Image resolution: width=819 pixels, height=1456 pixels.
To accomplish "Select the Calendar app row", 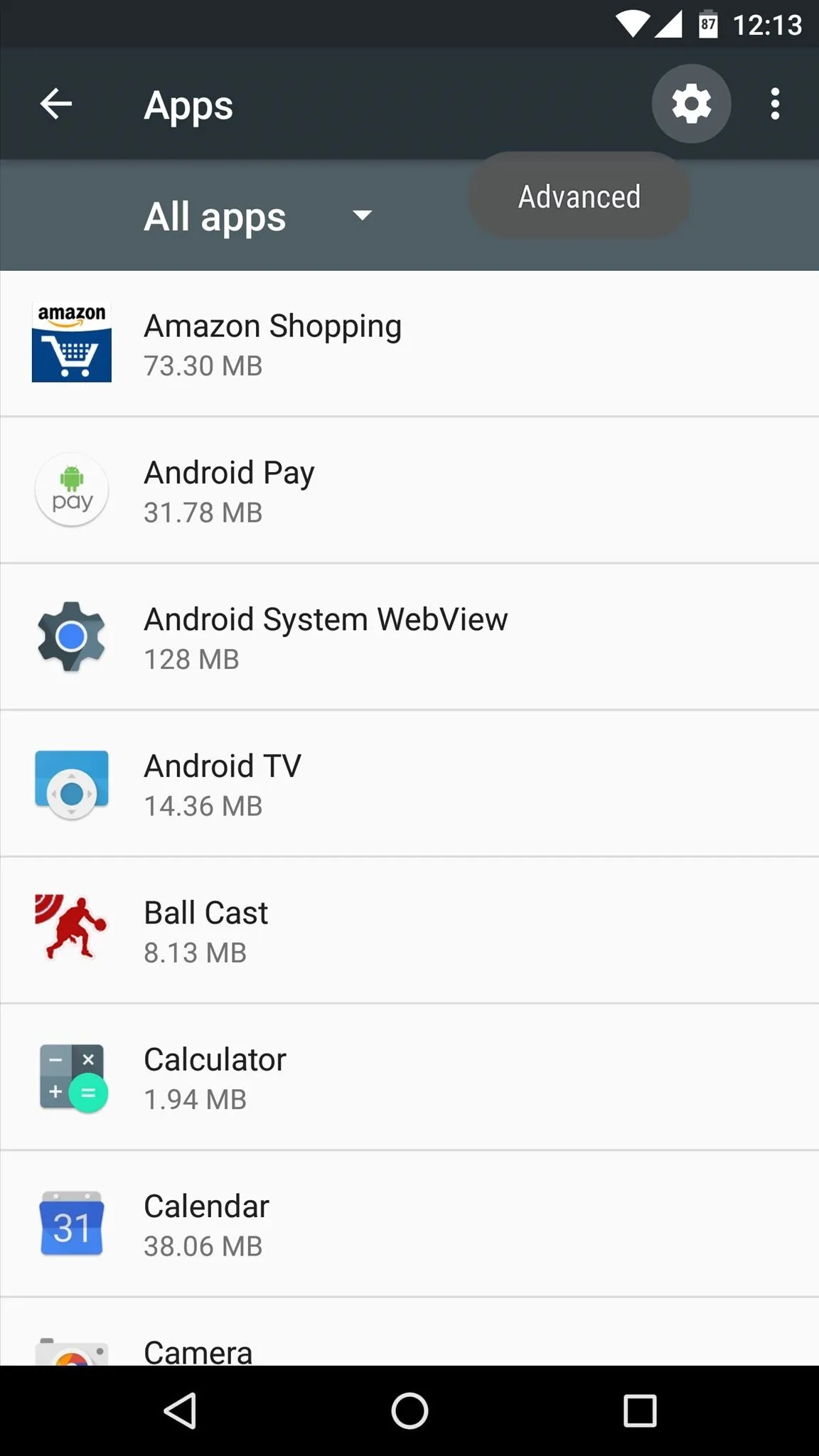I will [x=409, y=1224].
